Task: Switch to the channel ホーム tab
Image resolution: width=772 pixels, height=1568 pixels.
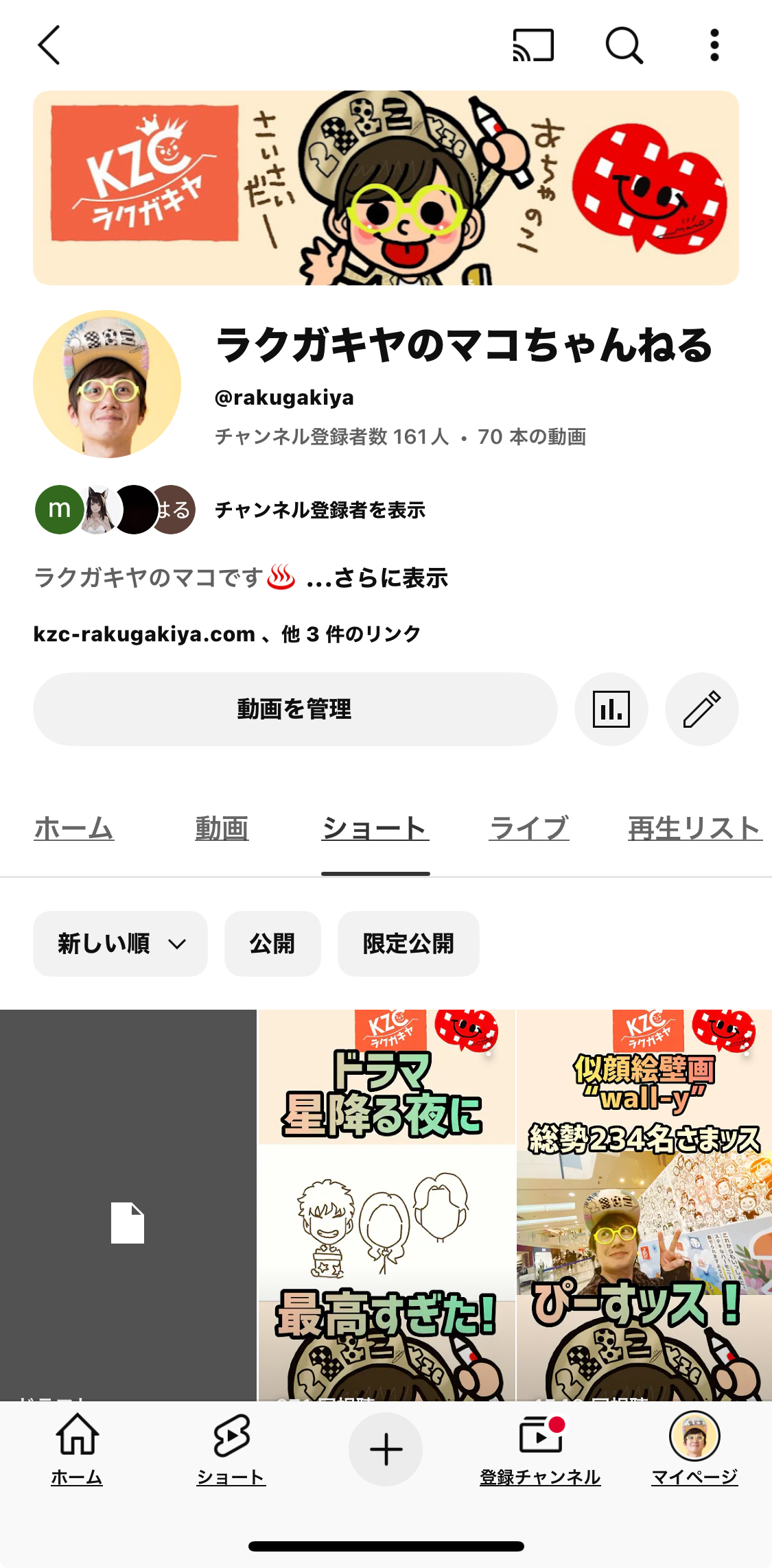Action: tap(74, 829)
